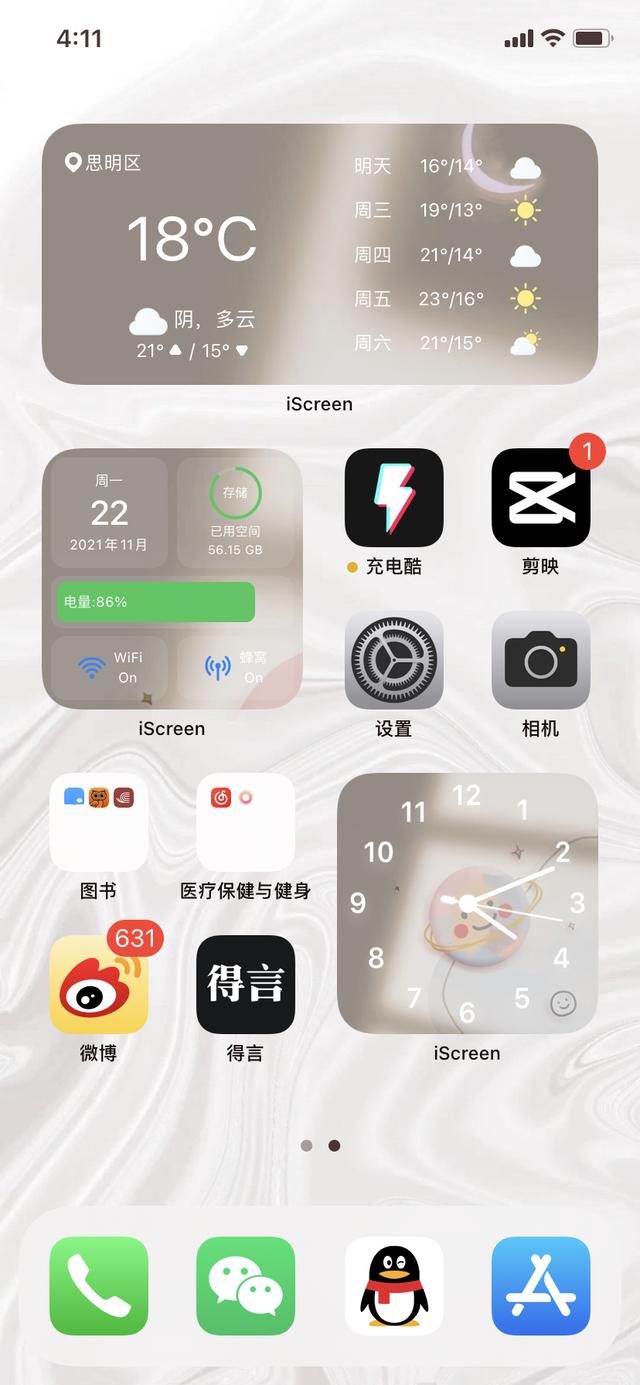The height and width of the screenshot is (1385, 640).
Task: Open the iScreen weather widget
Action: pos(320,254)
